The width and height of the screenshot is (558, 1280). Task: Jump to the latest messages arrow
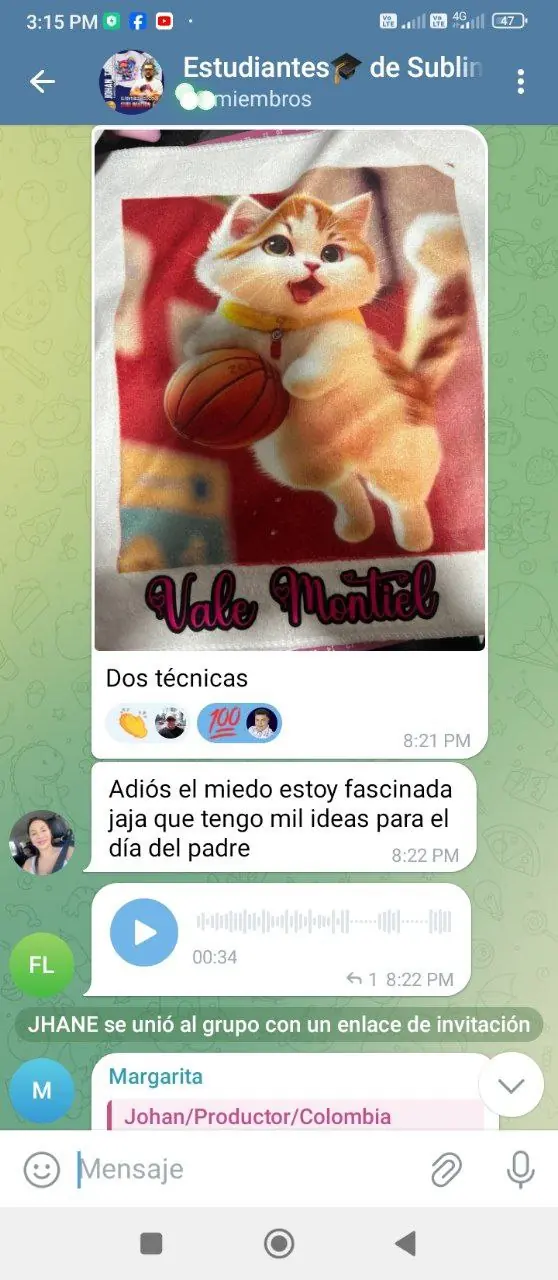click(511, 1085)
